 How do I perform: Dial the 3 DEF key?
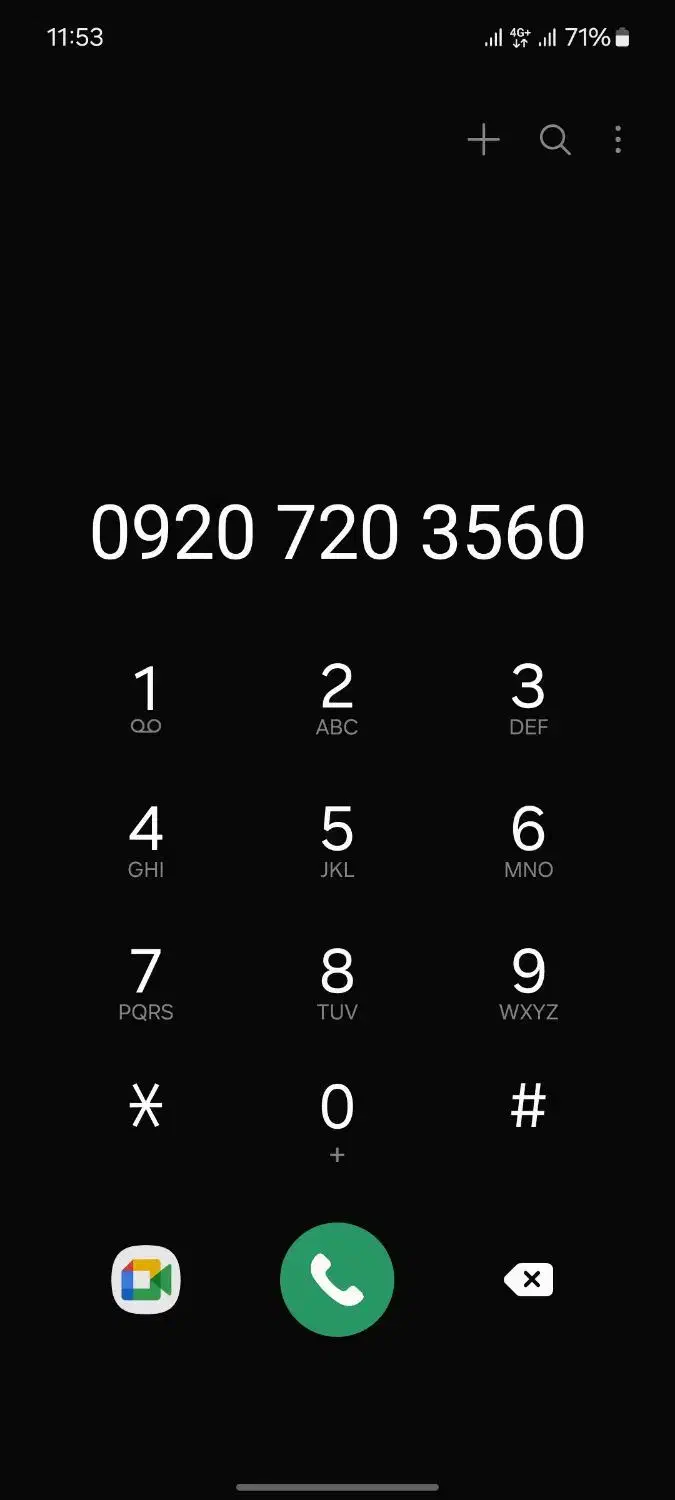pos(528,699)
